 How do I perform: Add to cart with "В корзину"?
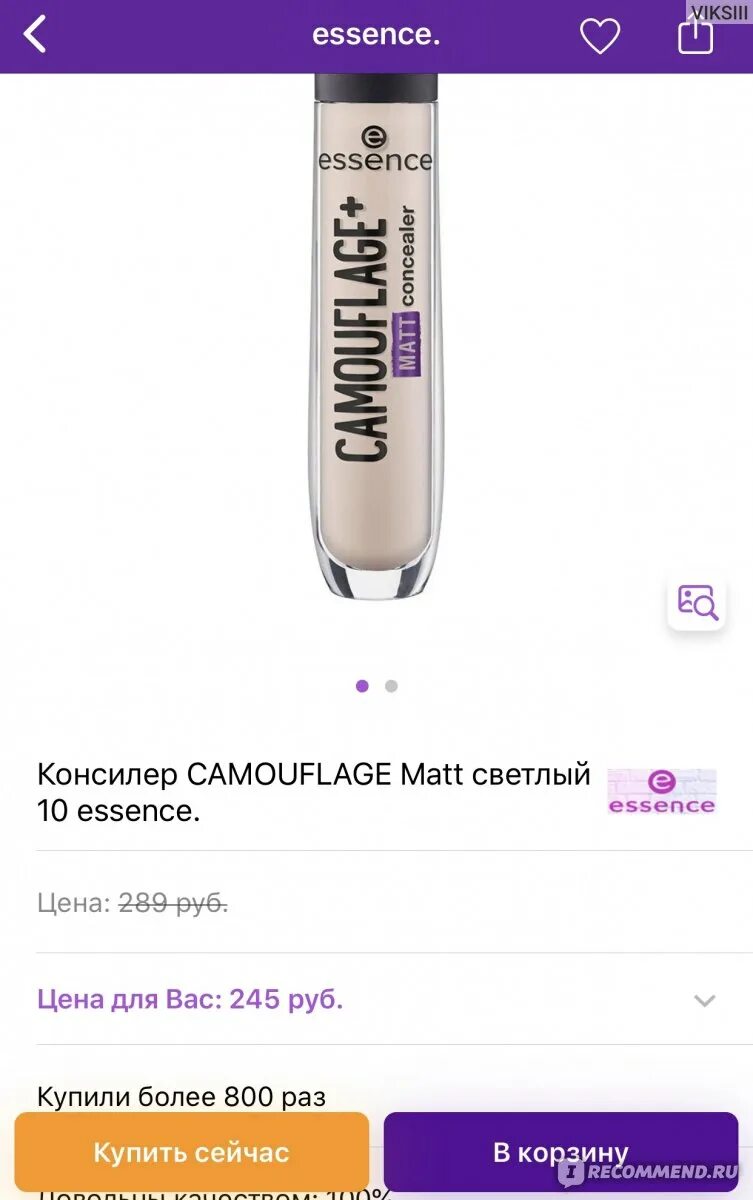click(560, 1152)
